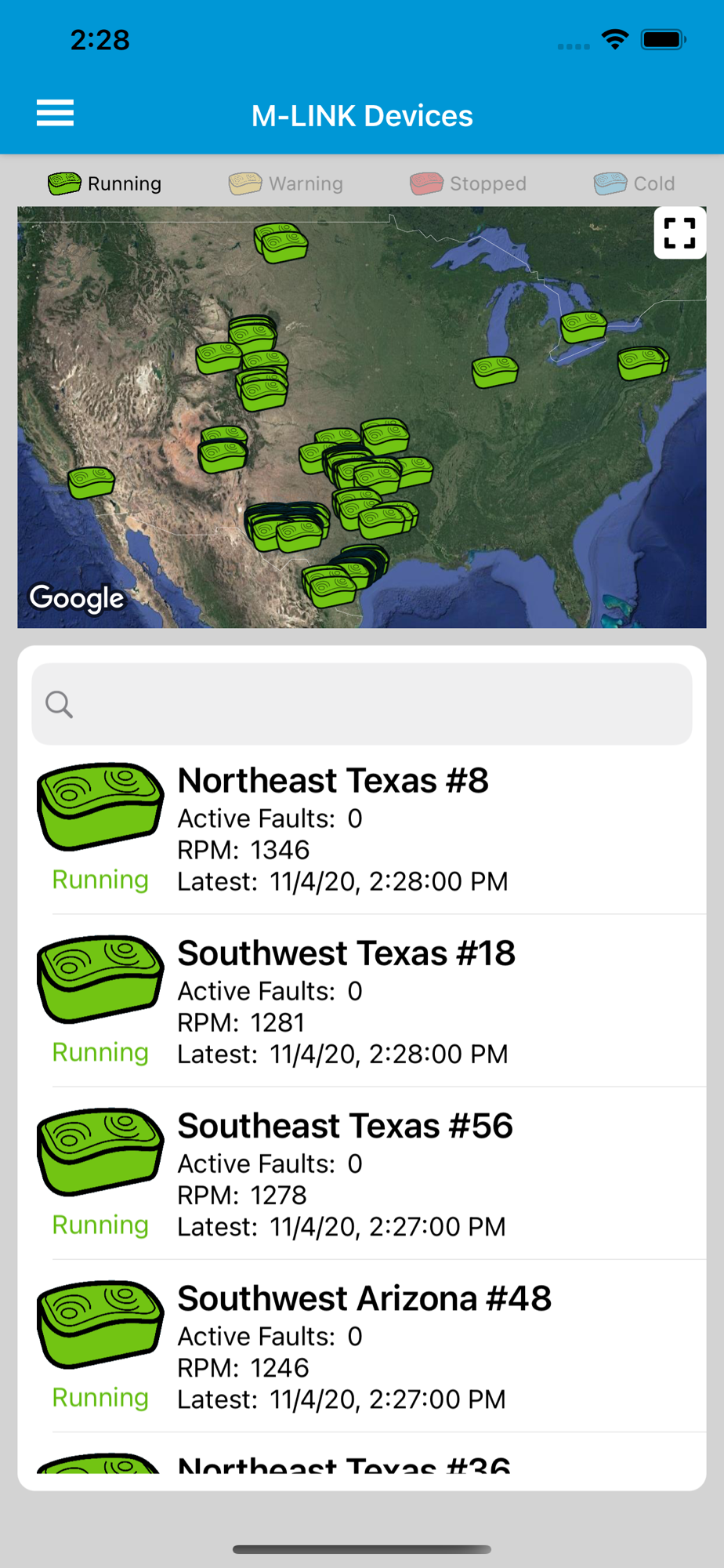Toggle the Stopped status filter
The width and height of the screenshot is (724, 1568).
click(468, 183)
